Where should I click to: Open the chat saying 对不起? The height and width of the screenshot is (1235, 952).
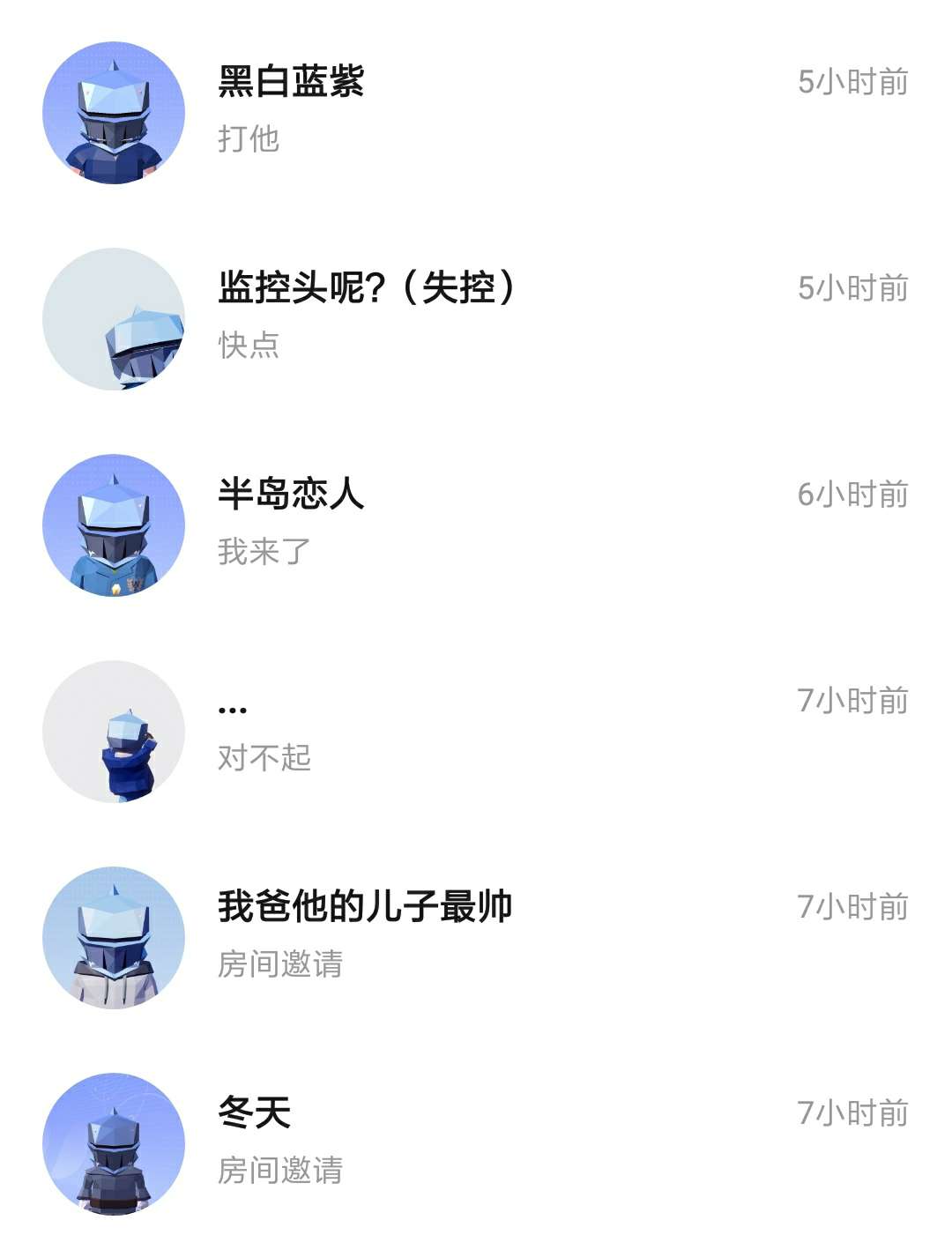click(476, 730)
